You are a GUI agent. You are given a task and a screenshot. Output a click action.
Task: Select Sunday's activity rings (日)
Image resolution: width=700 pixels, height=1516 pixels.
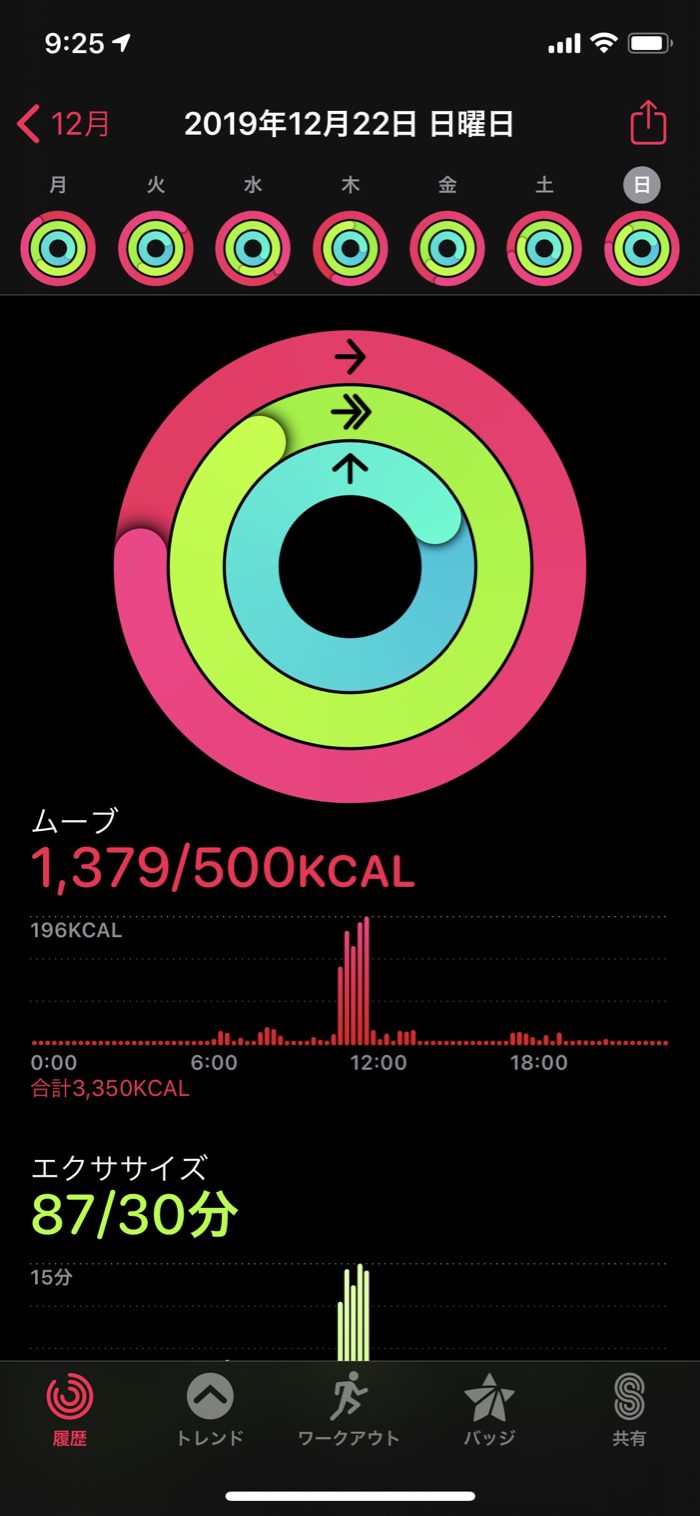(x=642, y=249)
